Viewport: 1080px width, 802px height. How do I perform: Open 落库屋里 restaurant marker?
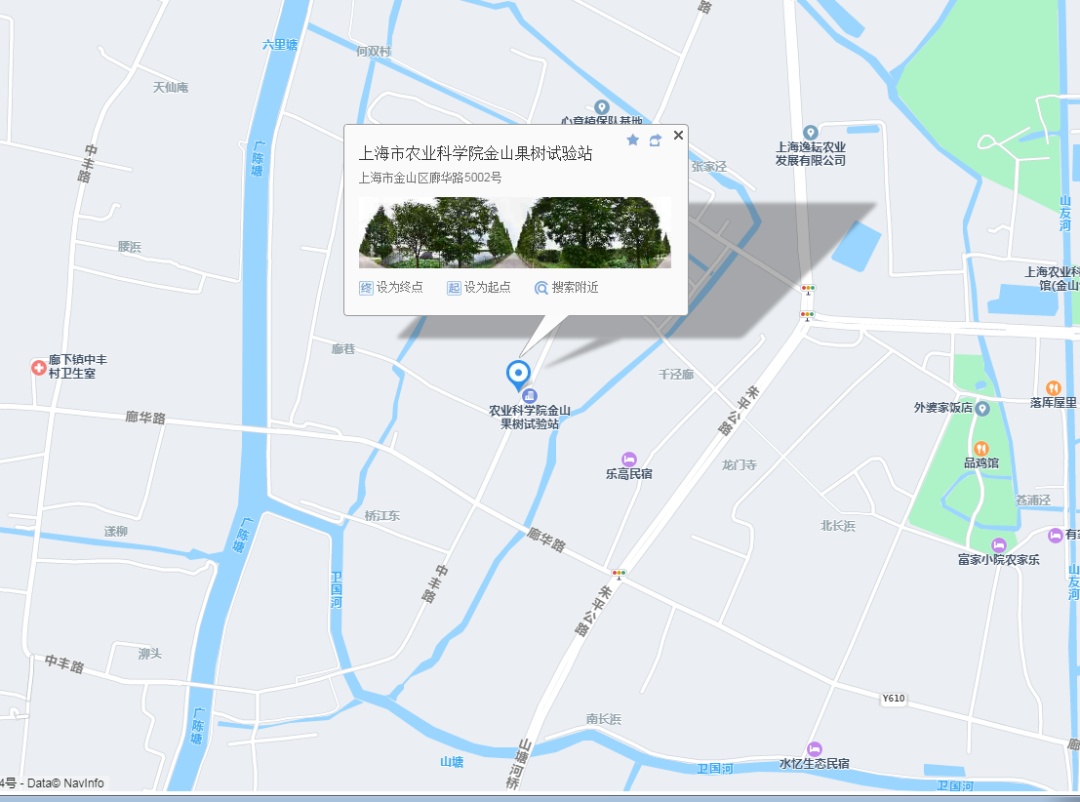pos(1053,388)
